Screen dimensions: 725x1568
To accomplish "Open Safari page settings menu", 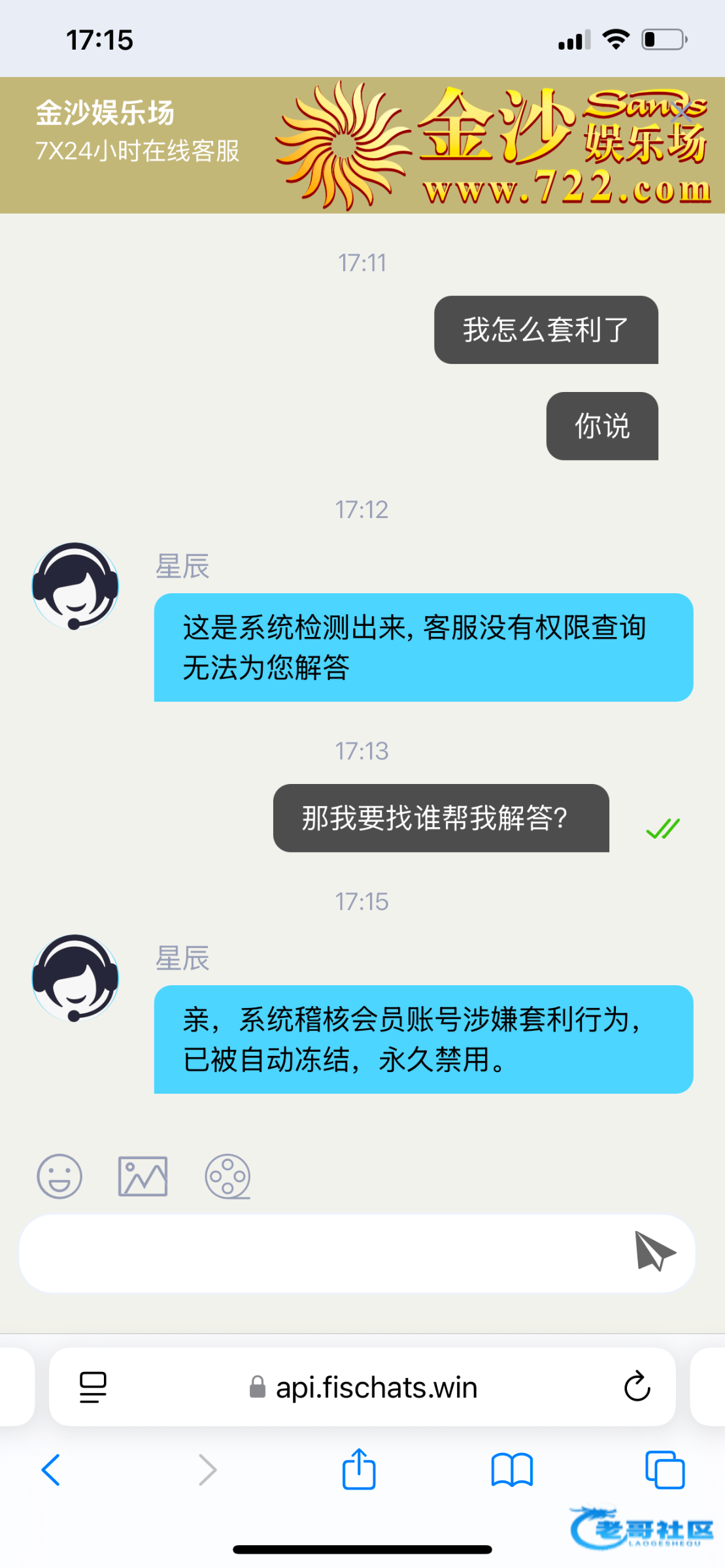I will tap(93, 1386).
